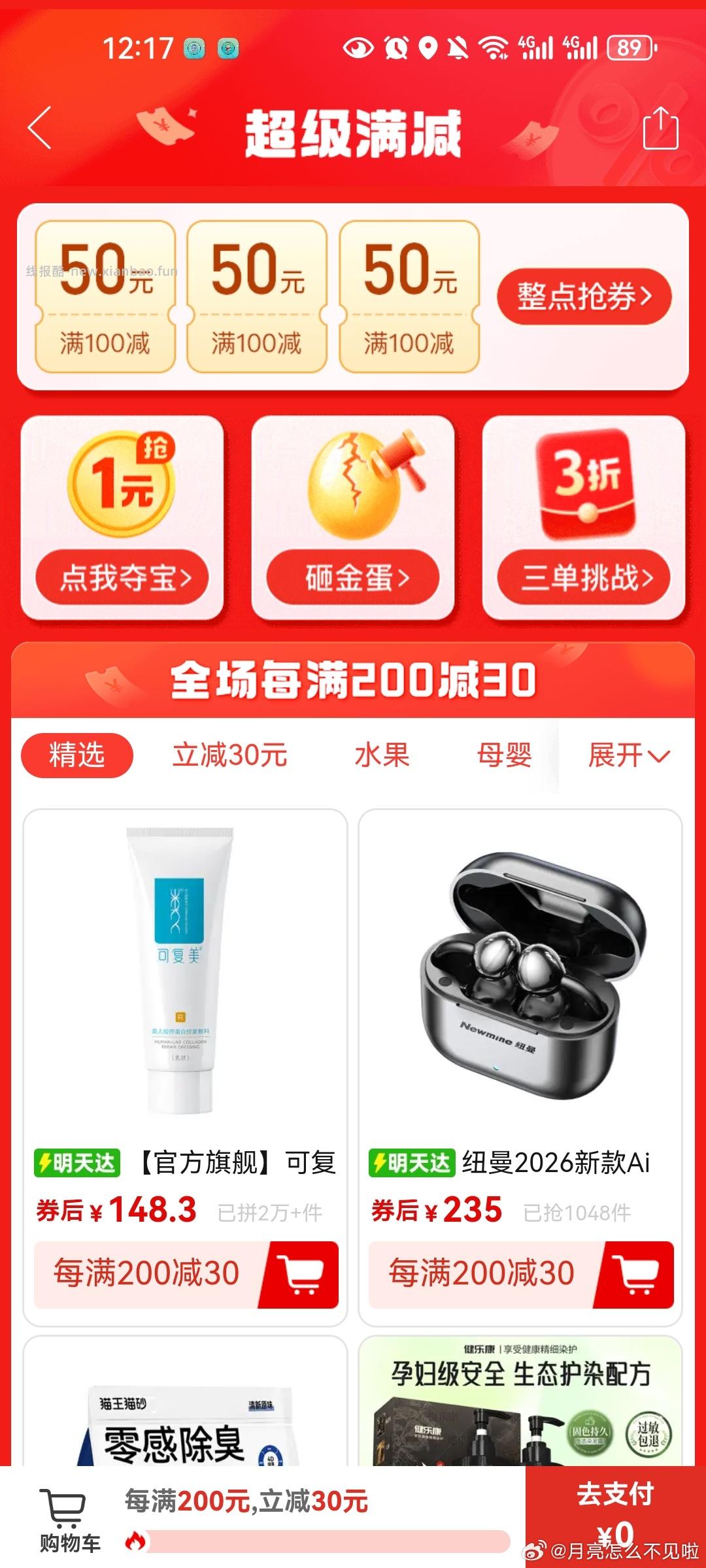Switch to the 水果 tab
The image size is (706, 1568).
pyautogui.click(x=382, y=755)
